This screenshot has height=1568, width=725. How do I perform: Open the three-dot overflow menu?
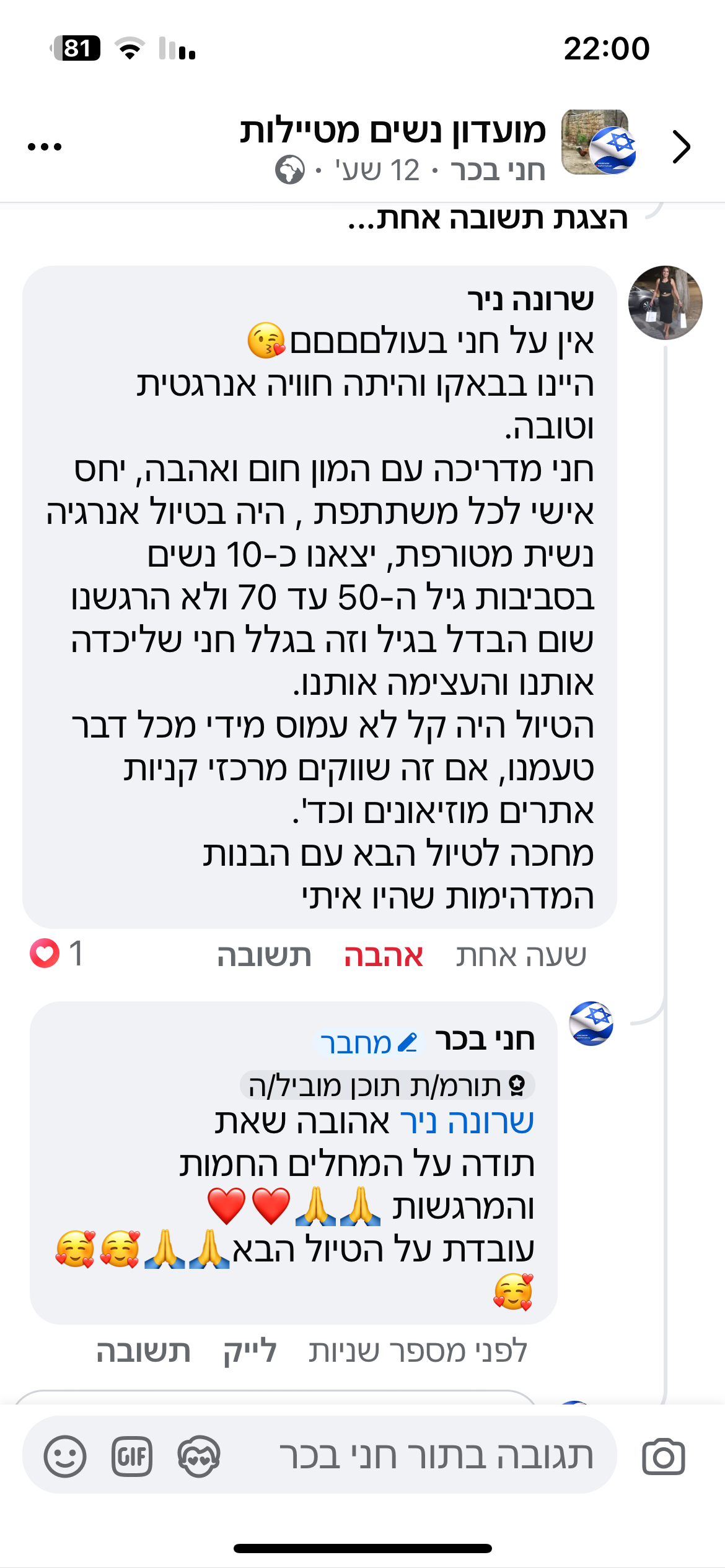[x=45, y=147]
